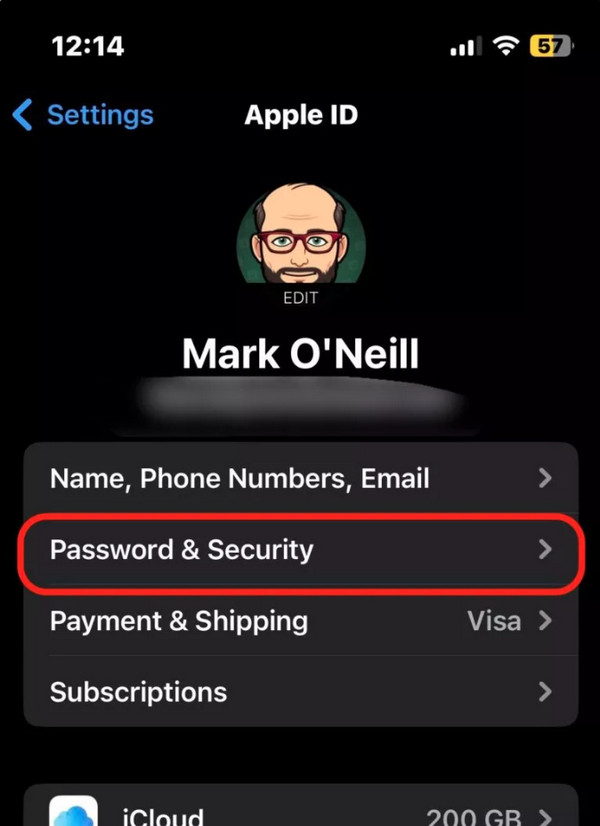
Task: View Subscriptions
Action: [x=300, y=692]
